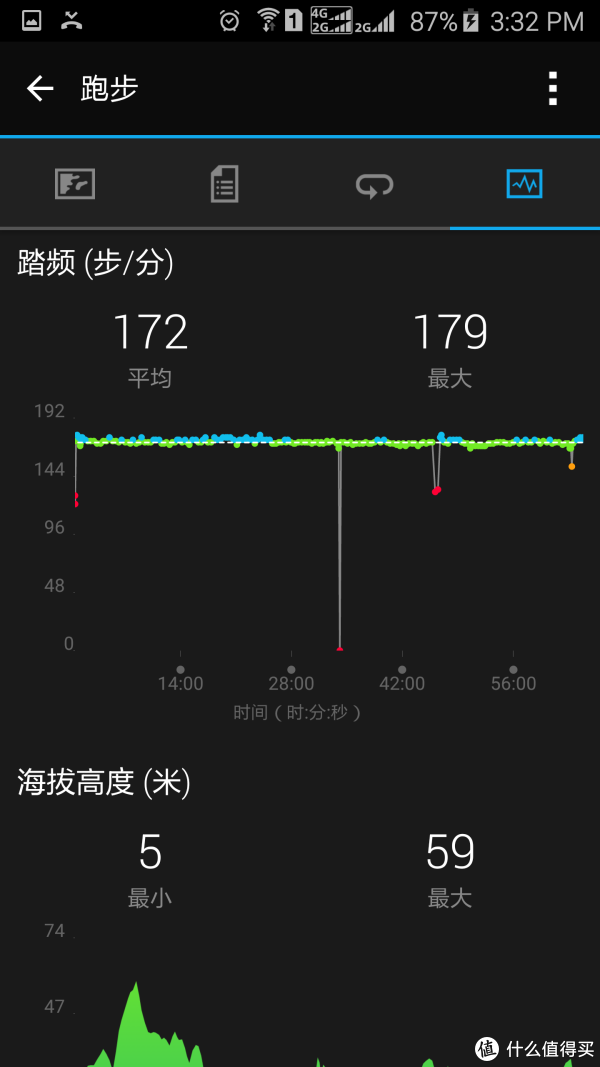Go back from the 跑步 activity
The width and height of the screenshot is (600, 1067).
(x=40, y=88)
